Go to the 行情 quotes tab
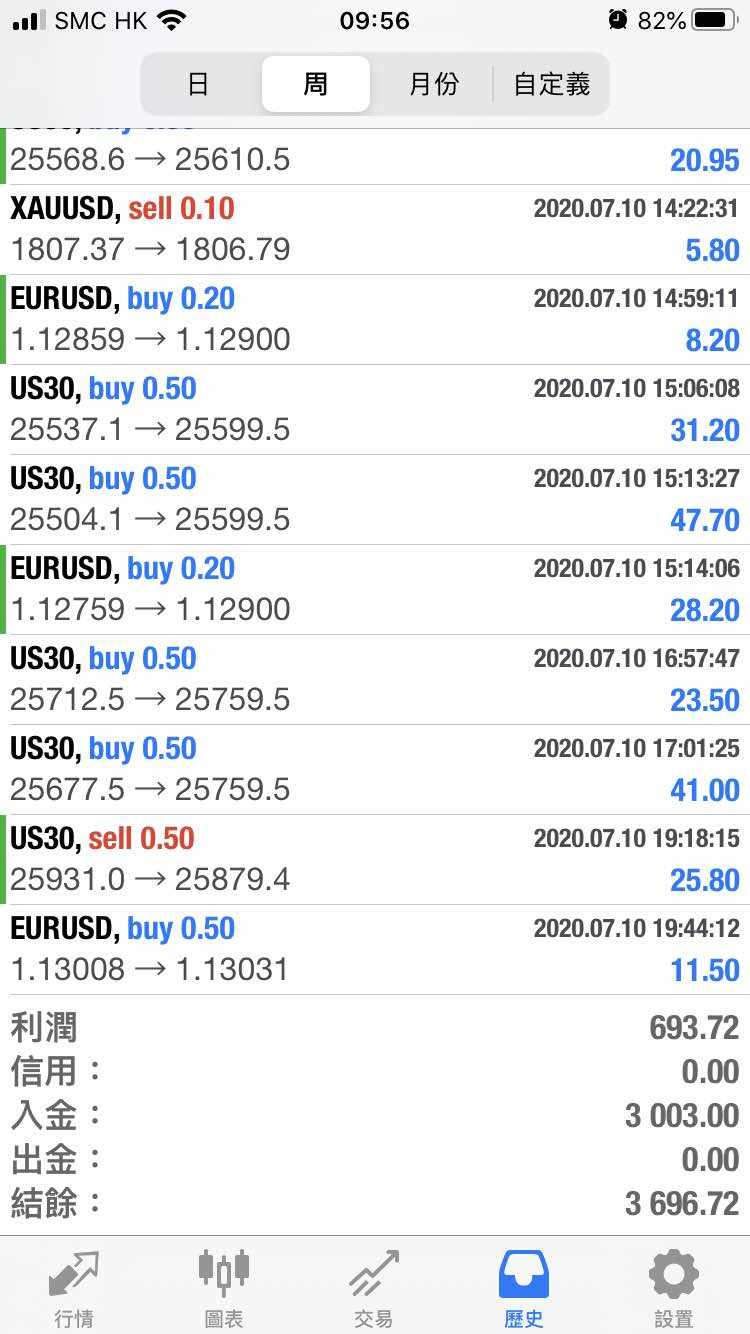The width and height of the screenshot is (750, 1334). [x=74, y=1288]
